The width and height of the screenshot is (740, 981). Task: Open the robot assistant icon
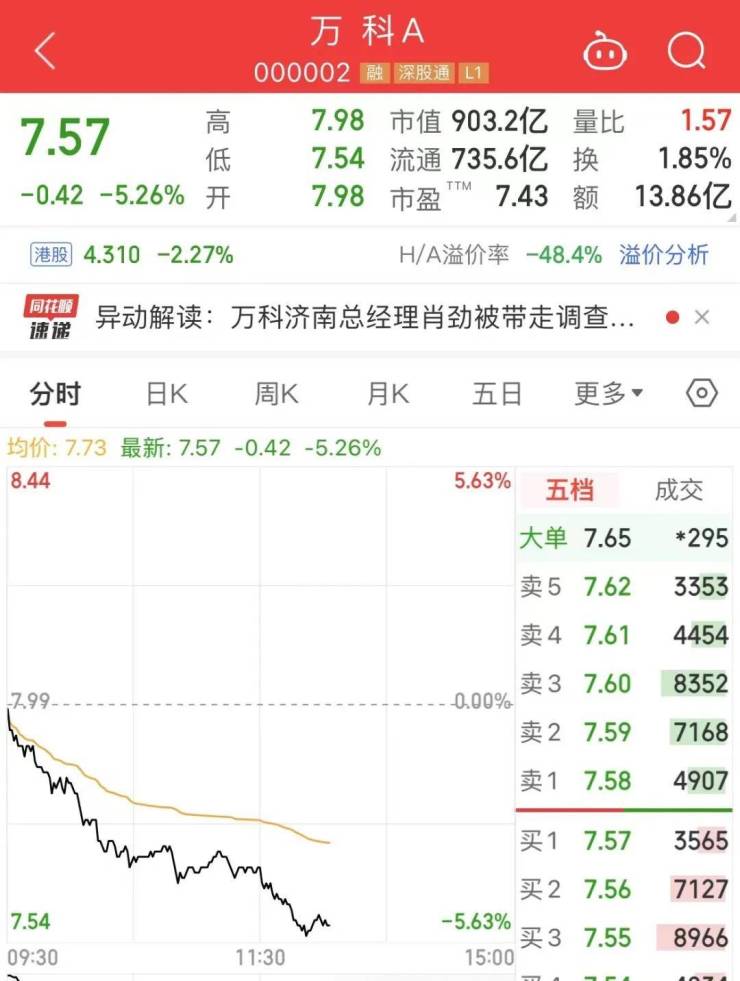pos(605,50)
